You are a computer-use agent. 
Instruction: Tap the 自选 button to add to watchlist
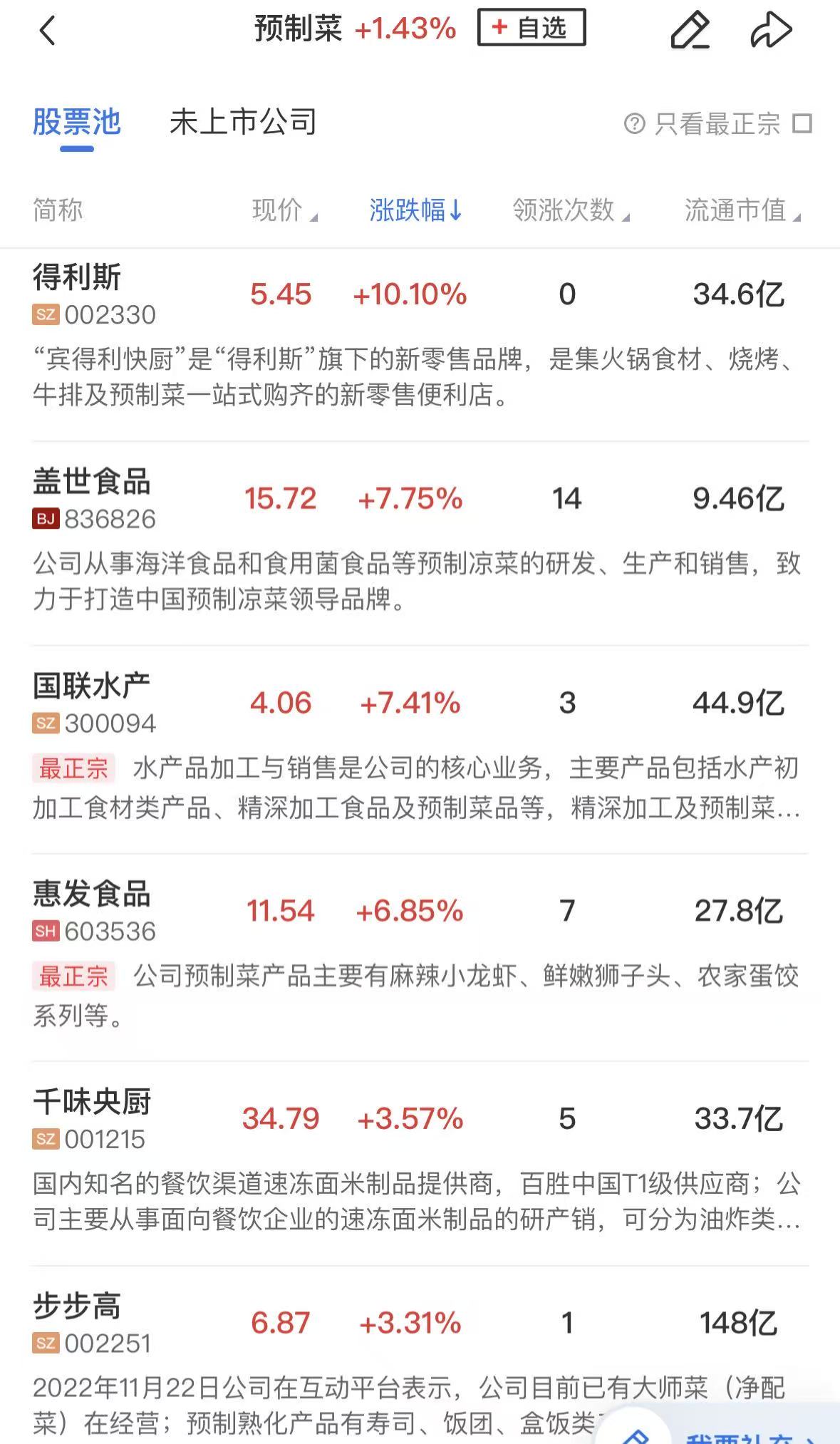[532, 29]
